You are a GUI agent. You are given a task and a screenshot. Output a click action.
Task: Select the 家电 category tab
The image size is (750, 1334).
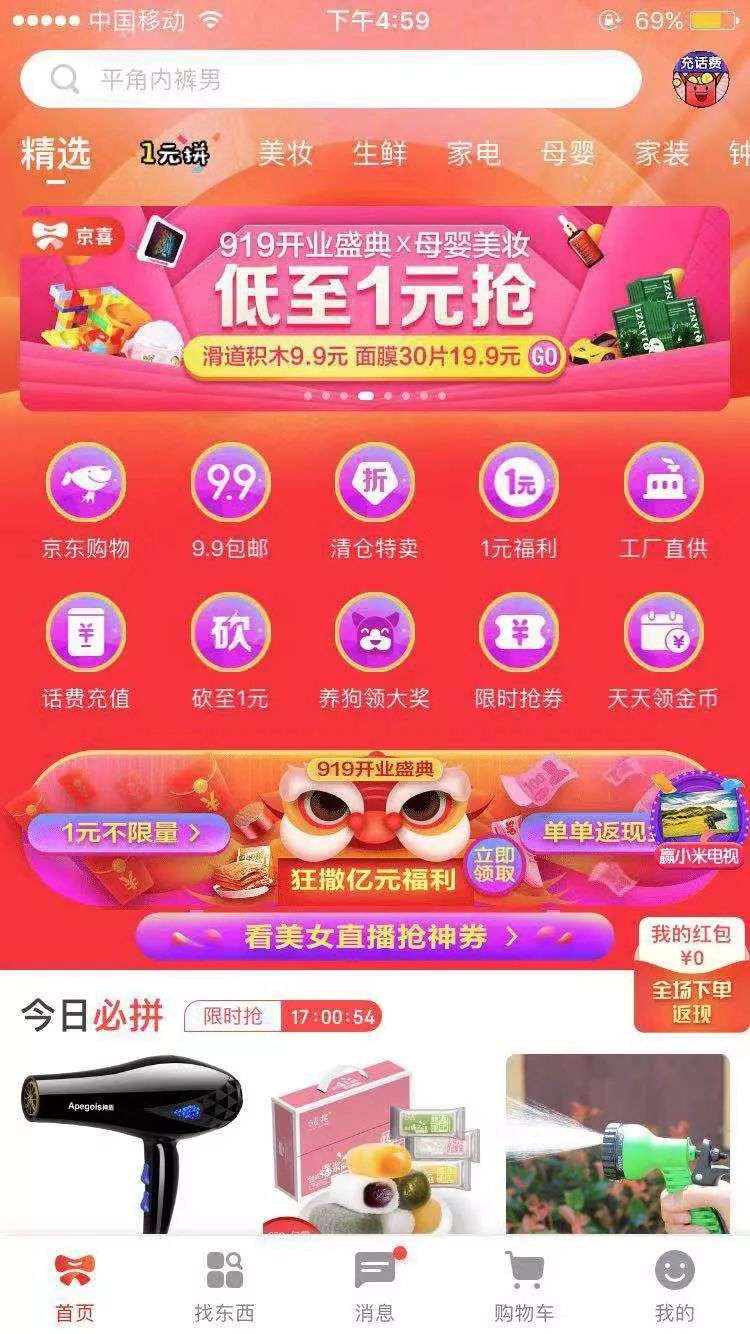[474, 154]
